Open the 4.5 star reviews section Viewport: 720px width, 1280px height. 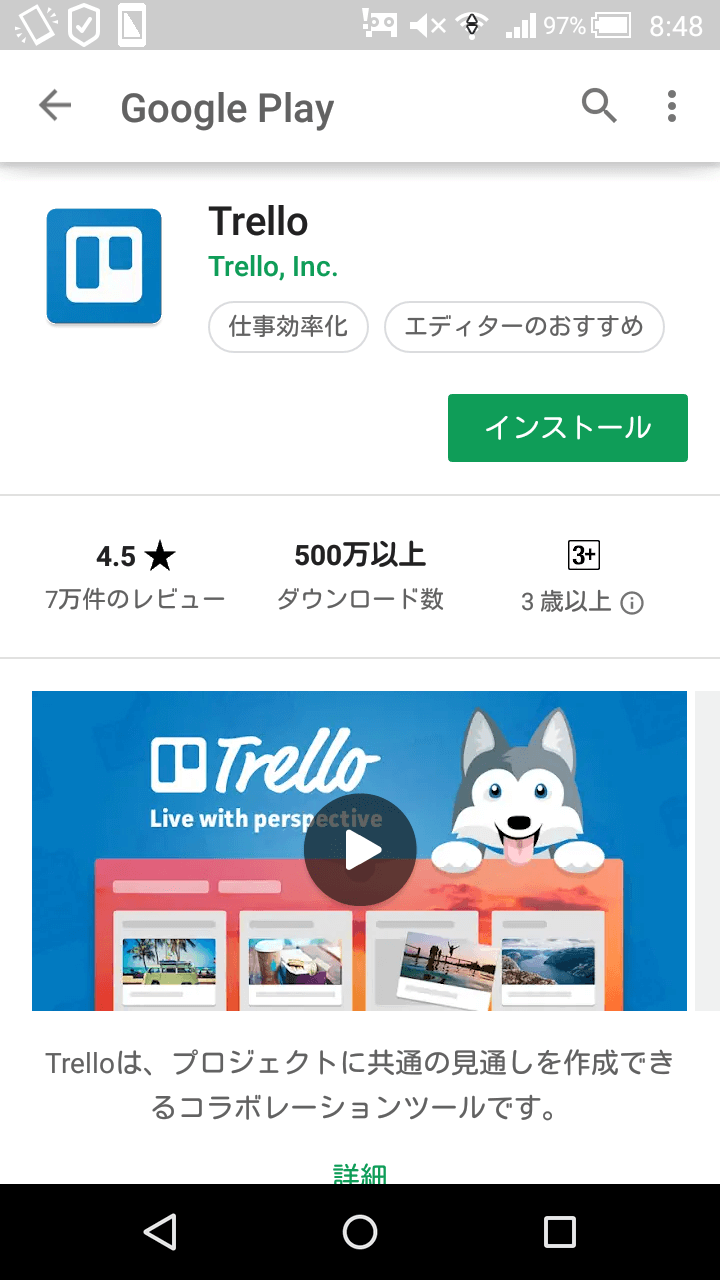click(x=136, y=576)
